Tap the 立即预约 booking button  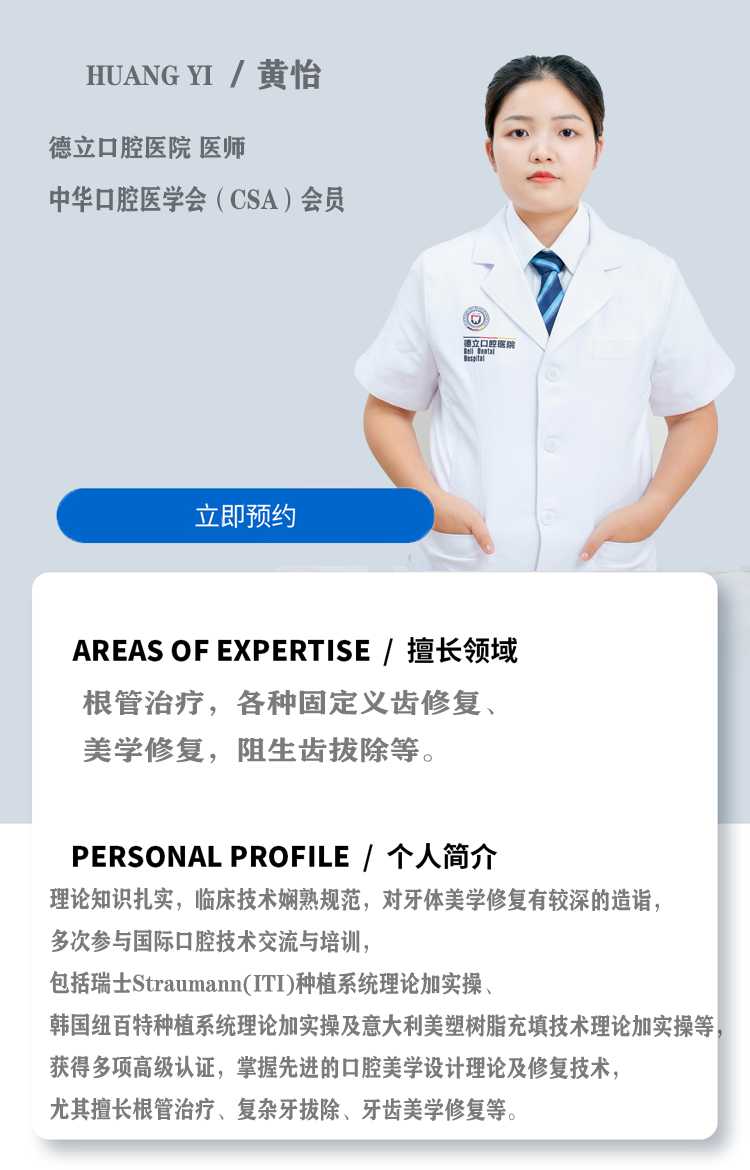pos(245,516)
